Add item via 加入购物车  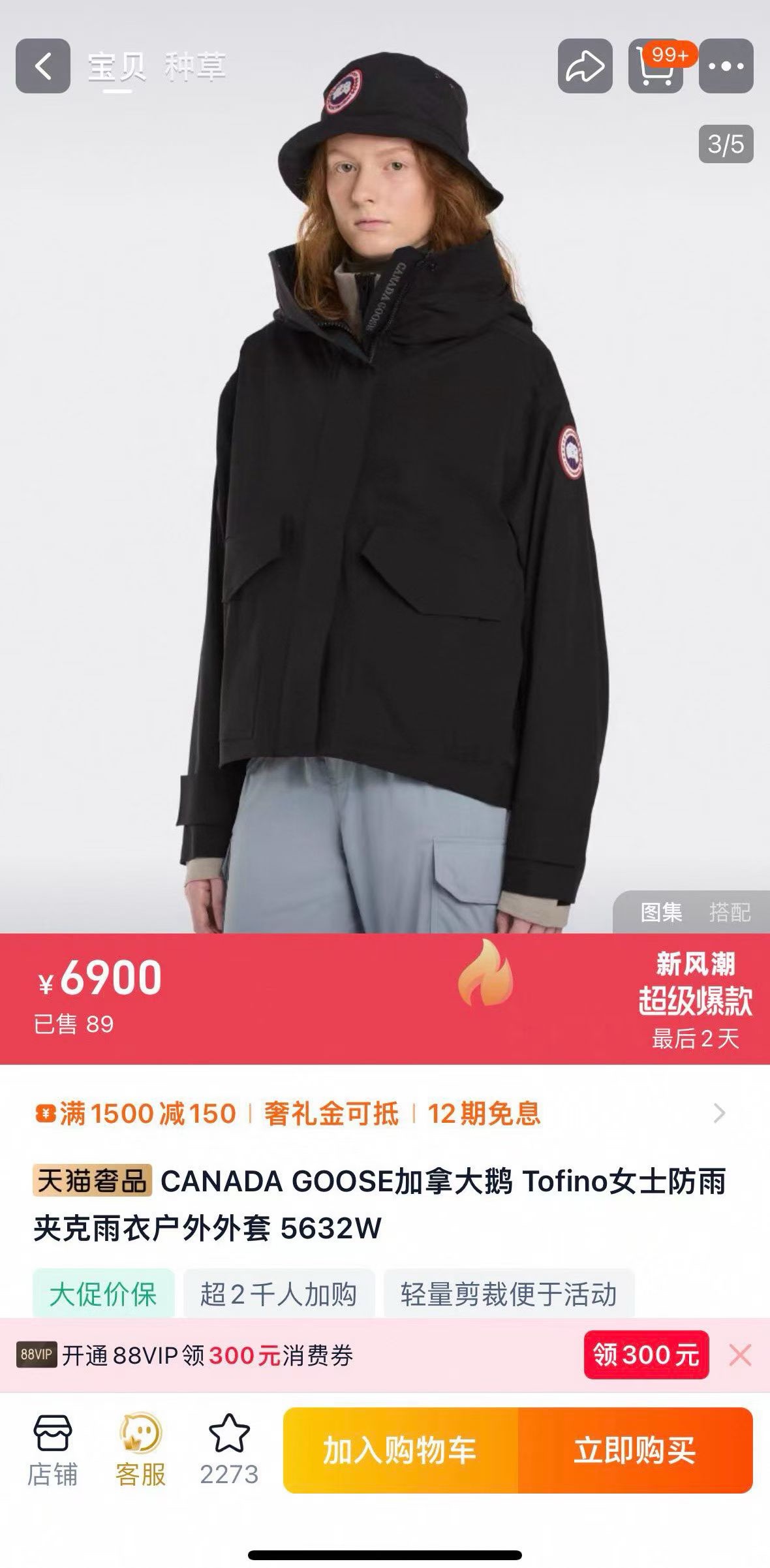coord(400,1450)
